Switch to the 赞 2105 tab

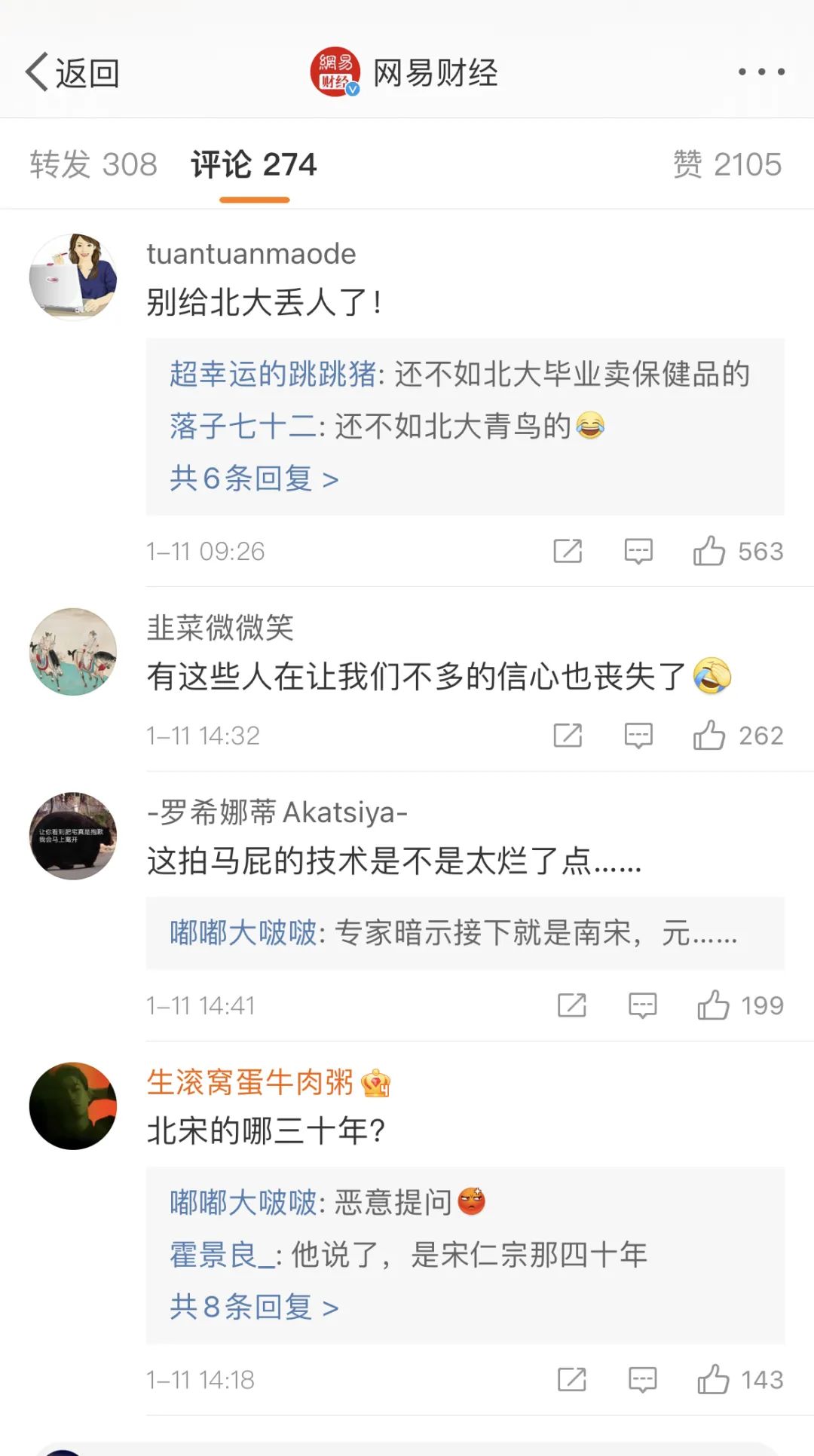(x=727, y=164)
